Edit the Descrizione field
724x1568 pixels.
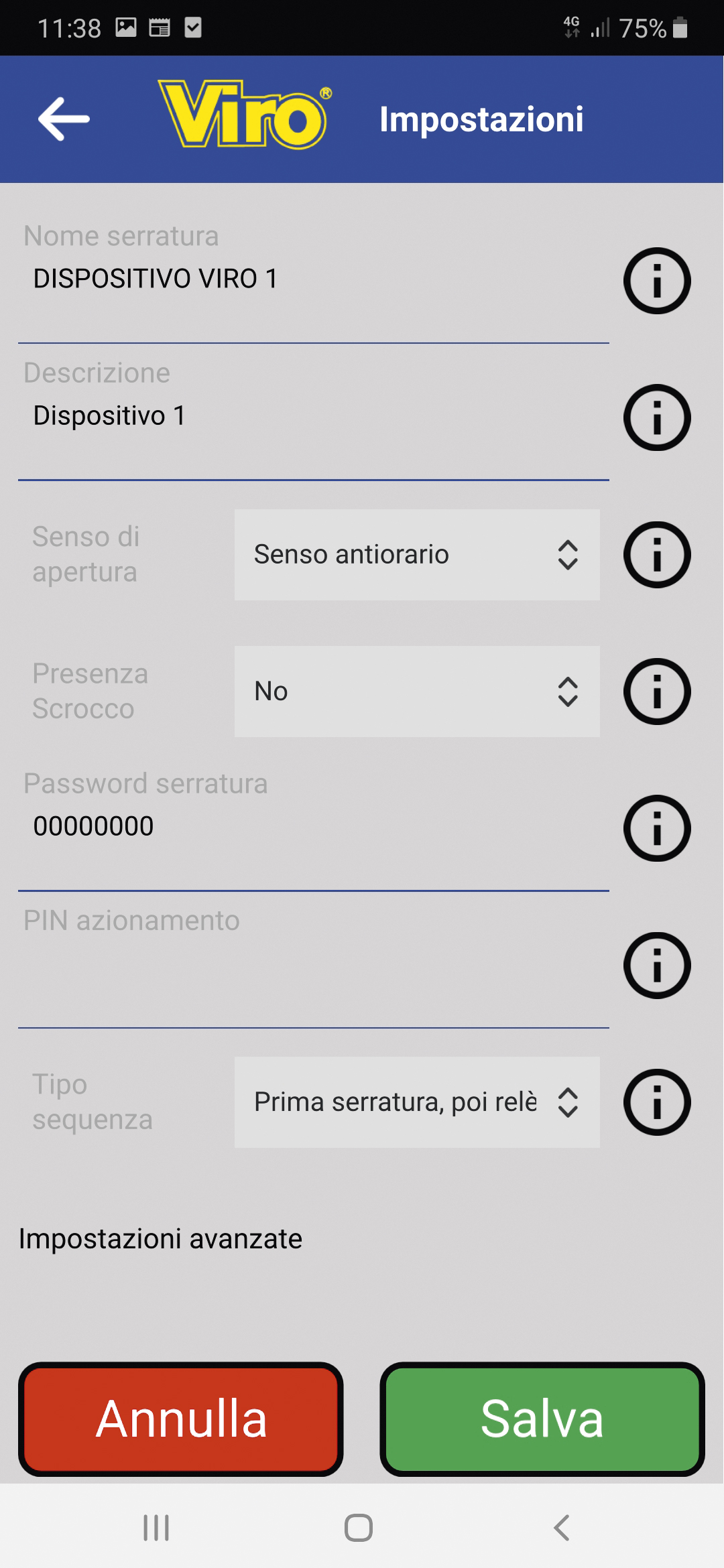pyautogui.click(x=313, y=416)
